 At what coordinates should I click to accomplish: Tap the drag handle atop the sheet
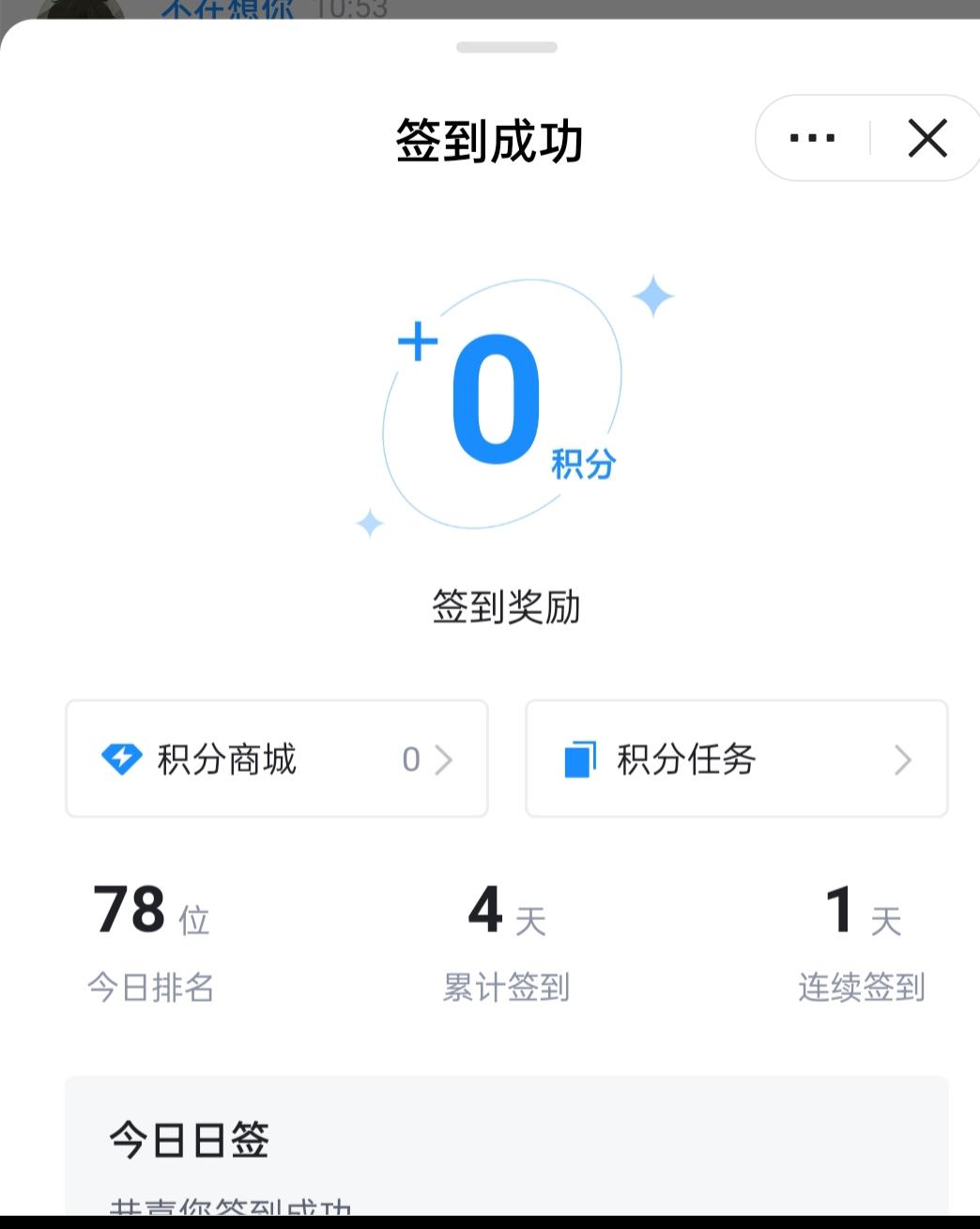pos(507,47)
